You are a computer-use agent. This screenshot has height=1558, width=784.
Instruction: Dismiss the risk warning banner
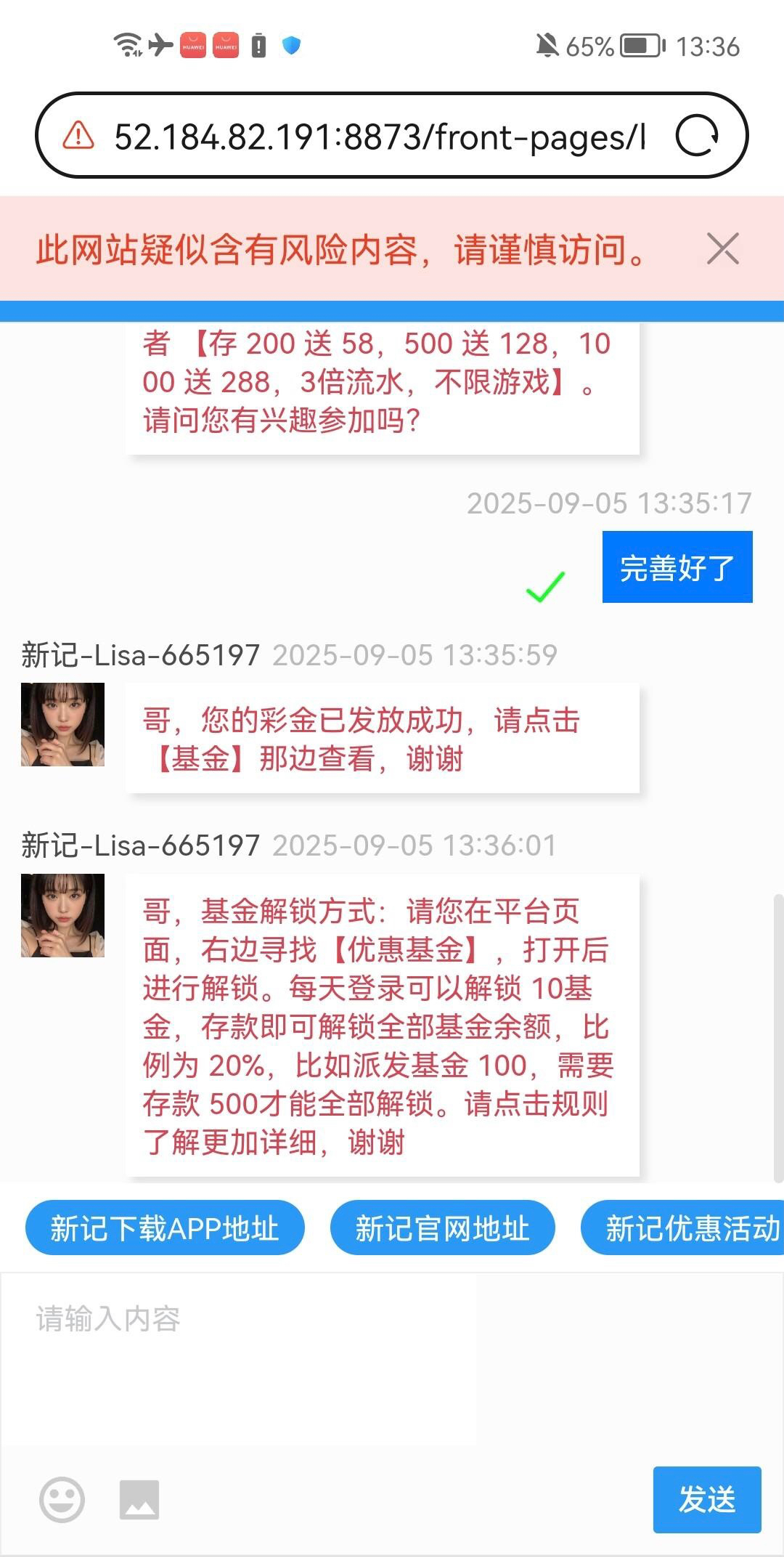[722, 249]
